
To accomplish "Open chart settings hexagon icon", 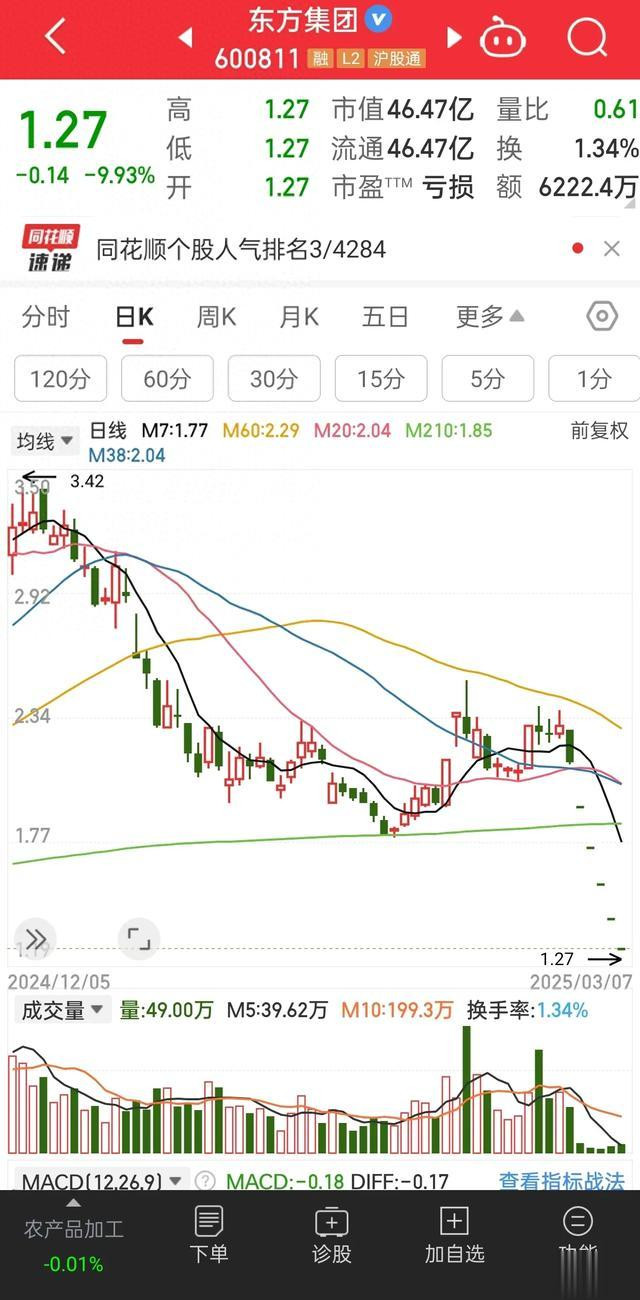I will coord(602,317).
